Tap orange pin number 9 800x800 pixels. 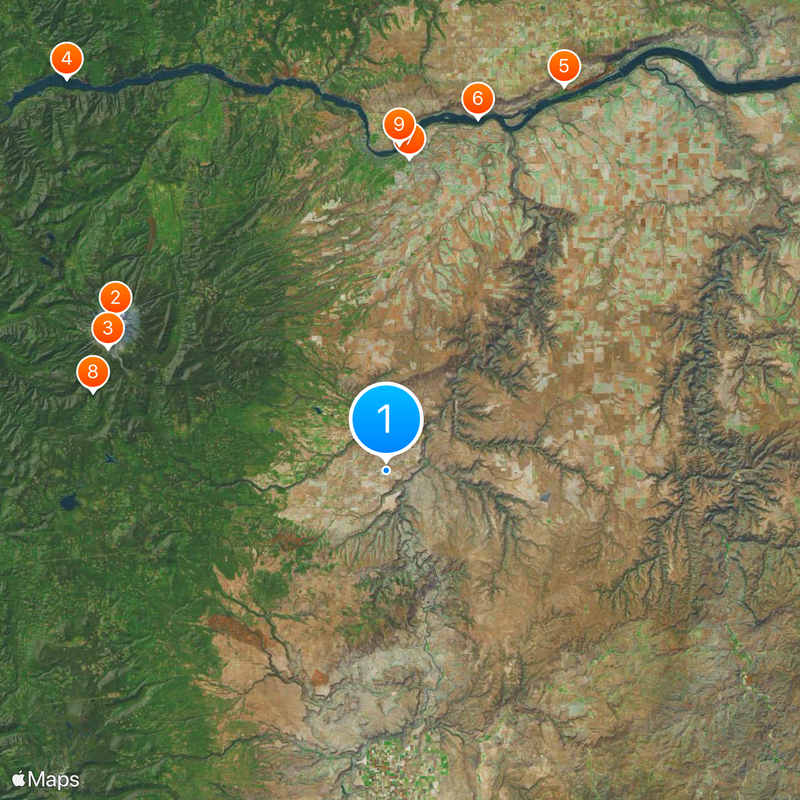coord(398,124)
